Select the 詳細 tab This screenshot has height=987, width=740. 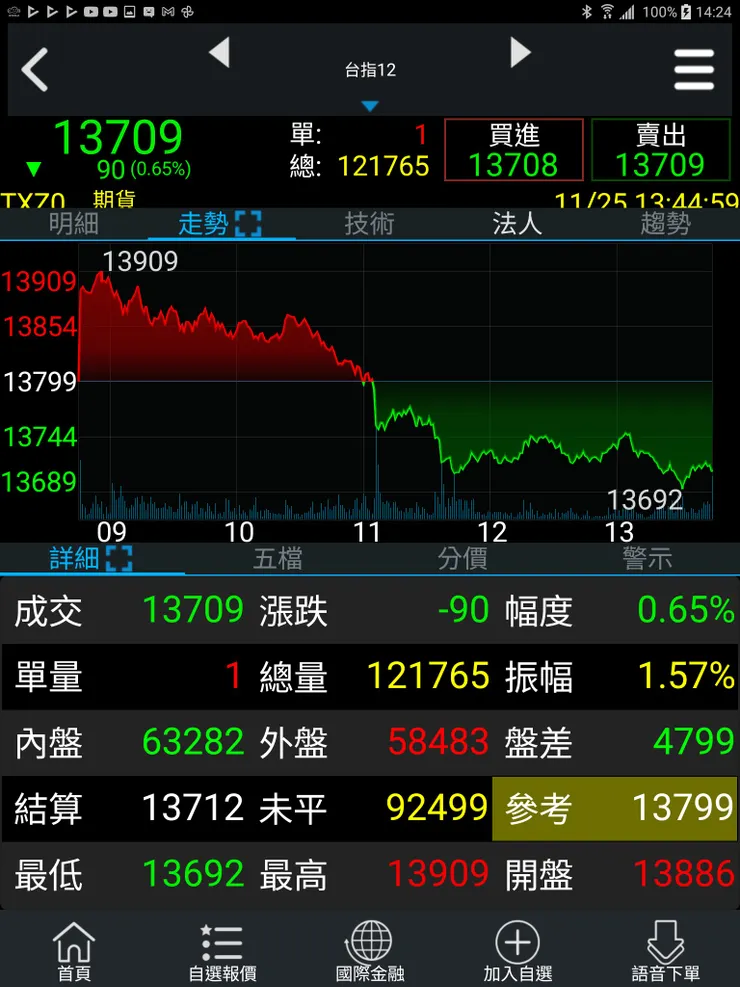91,558
